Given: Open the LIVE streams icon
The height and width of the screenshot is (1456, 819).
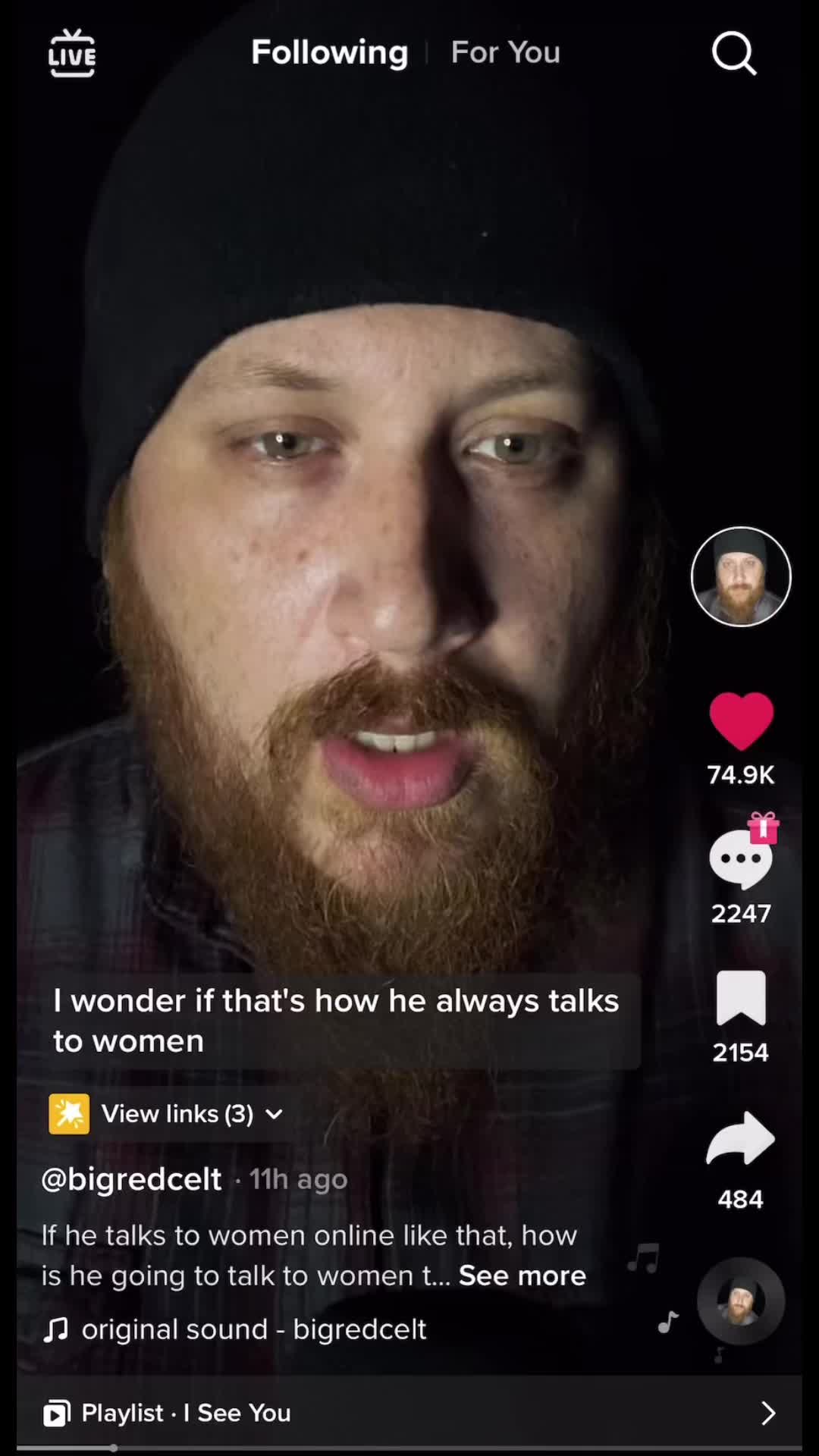Looking at the screenshot, I should (72, 53).
